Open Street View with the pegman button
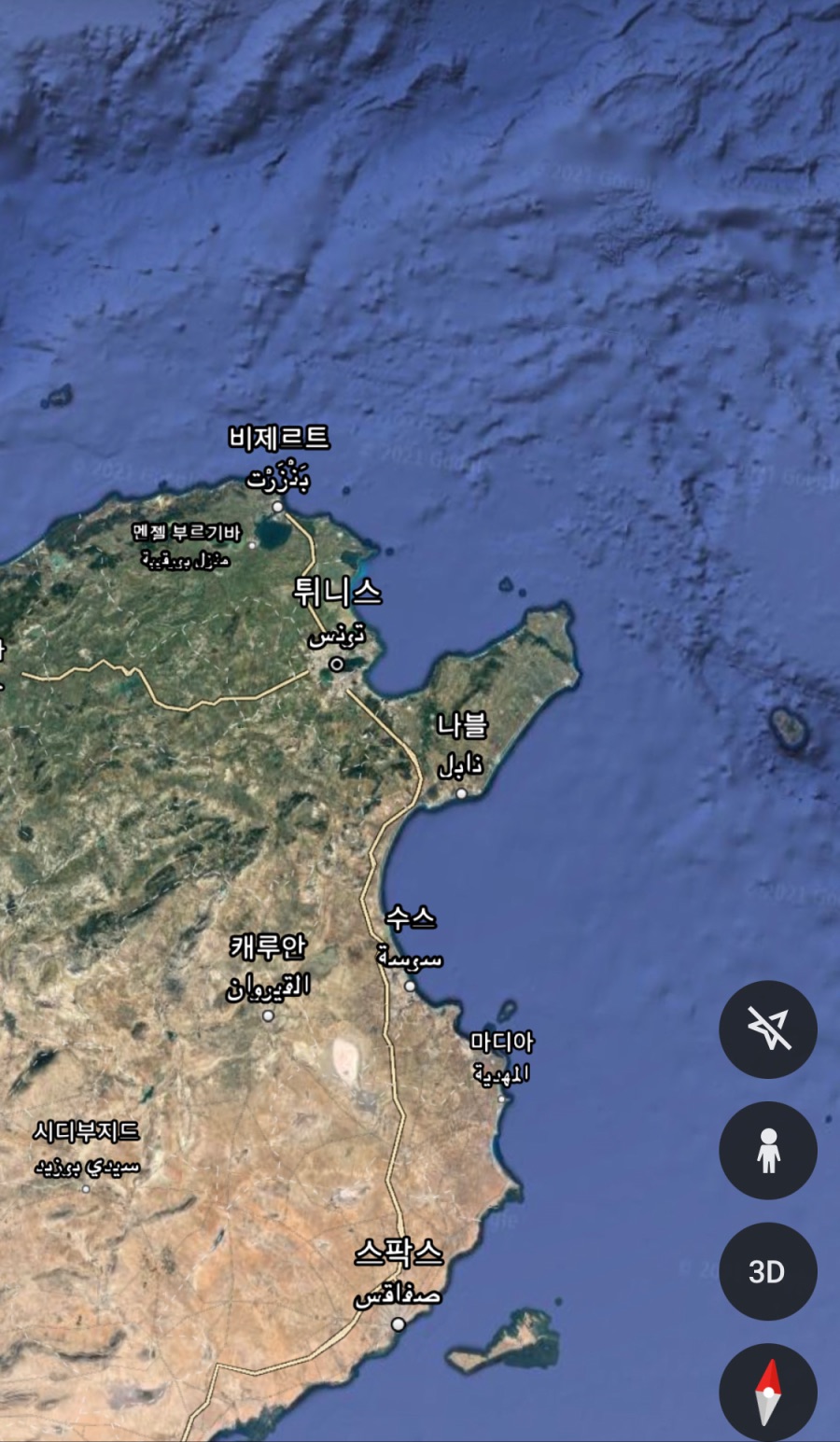 coord(768,1150)
